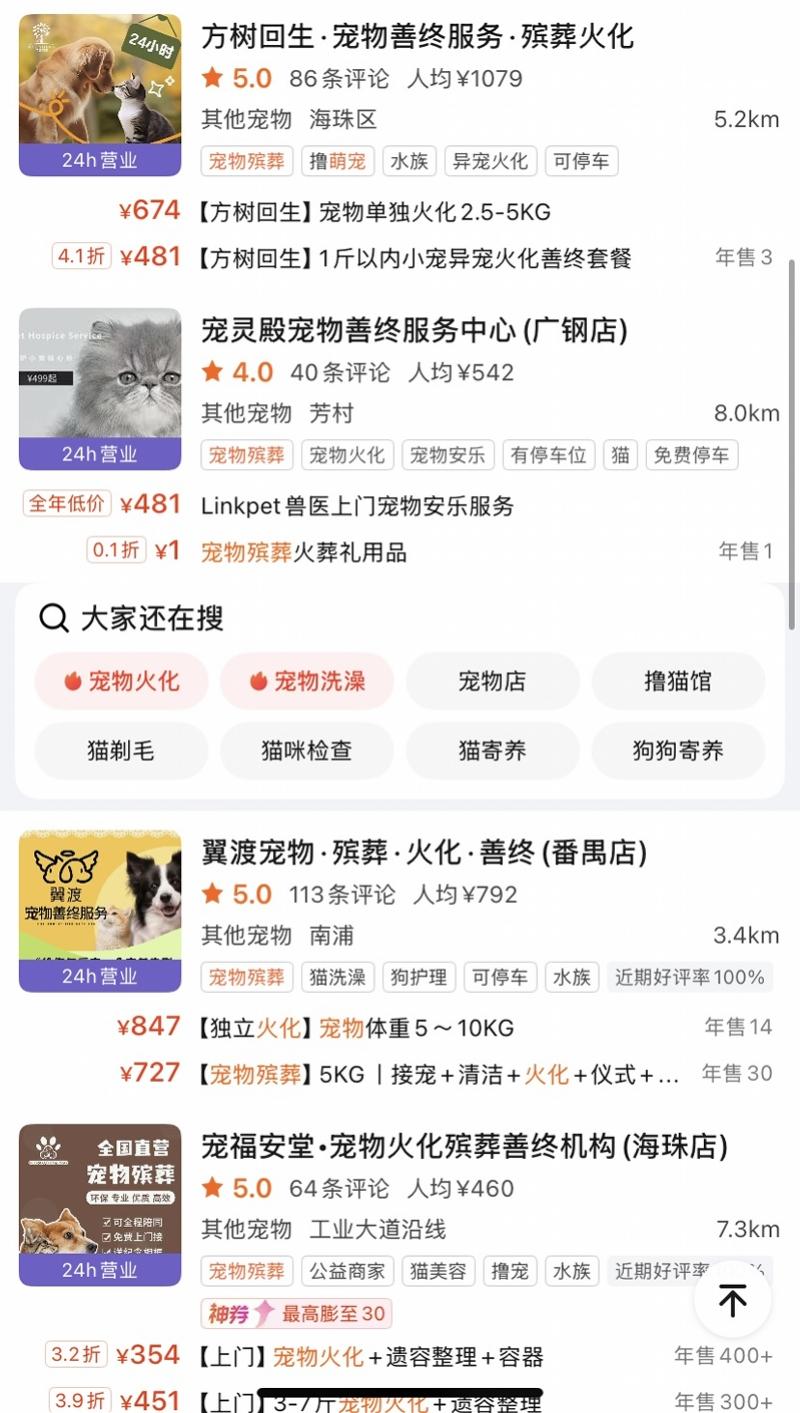
Task: Search for 狗狗寄养
Action: click(x=678, y=751)
